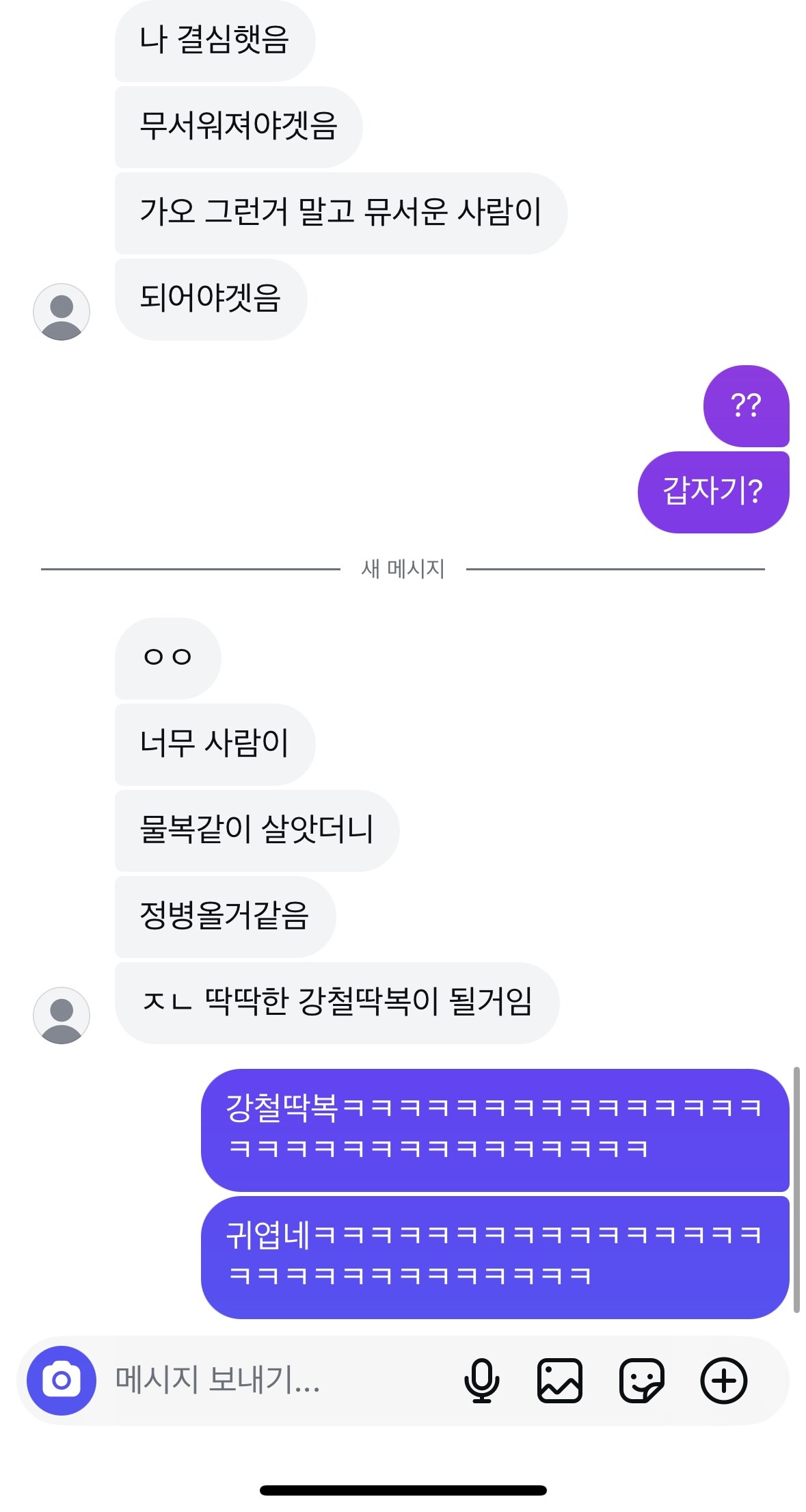
Task: Open the photo gallery picker
Action: 560,1381
